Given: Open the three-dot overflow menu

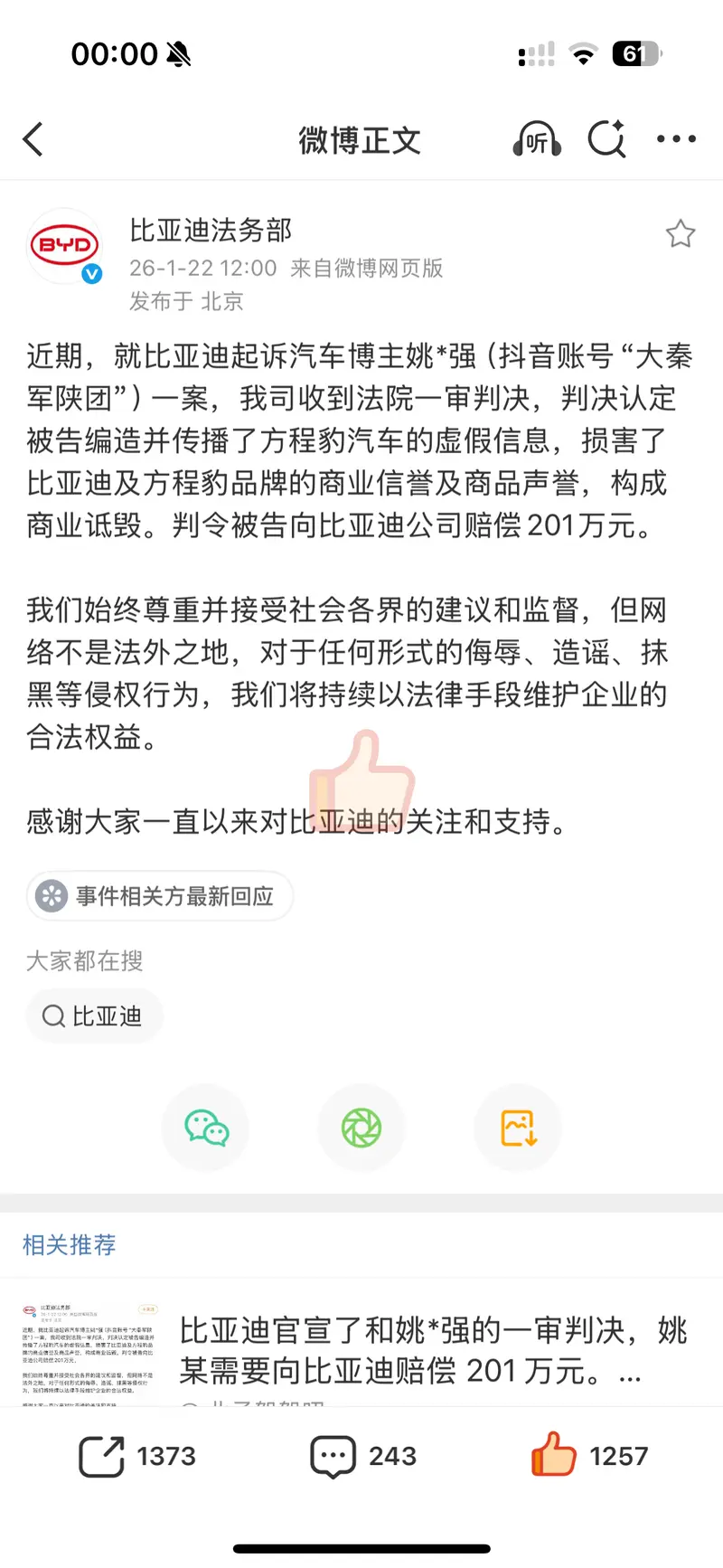Looking at the screenshot, I should [x=676, y=139].
